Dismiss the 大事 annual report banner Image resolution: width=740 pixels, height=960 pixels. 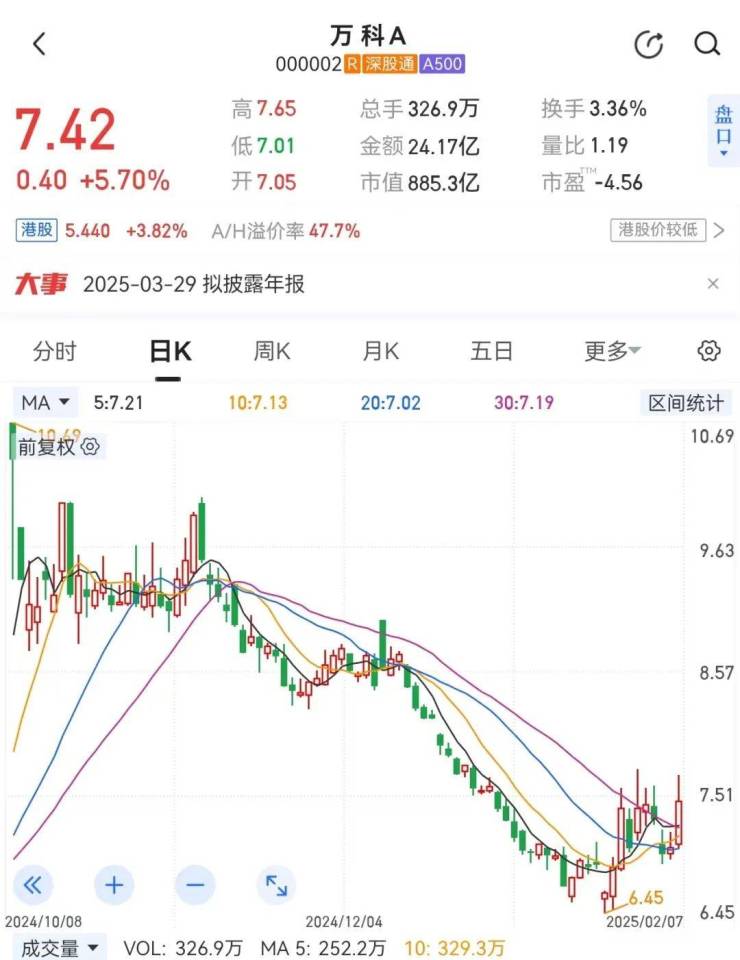pos(713,284)
